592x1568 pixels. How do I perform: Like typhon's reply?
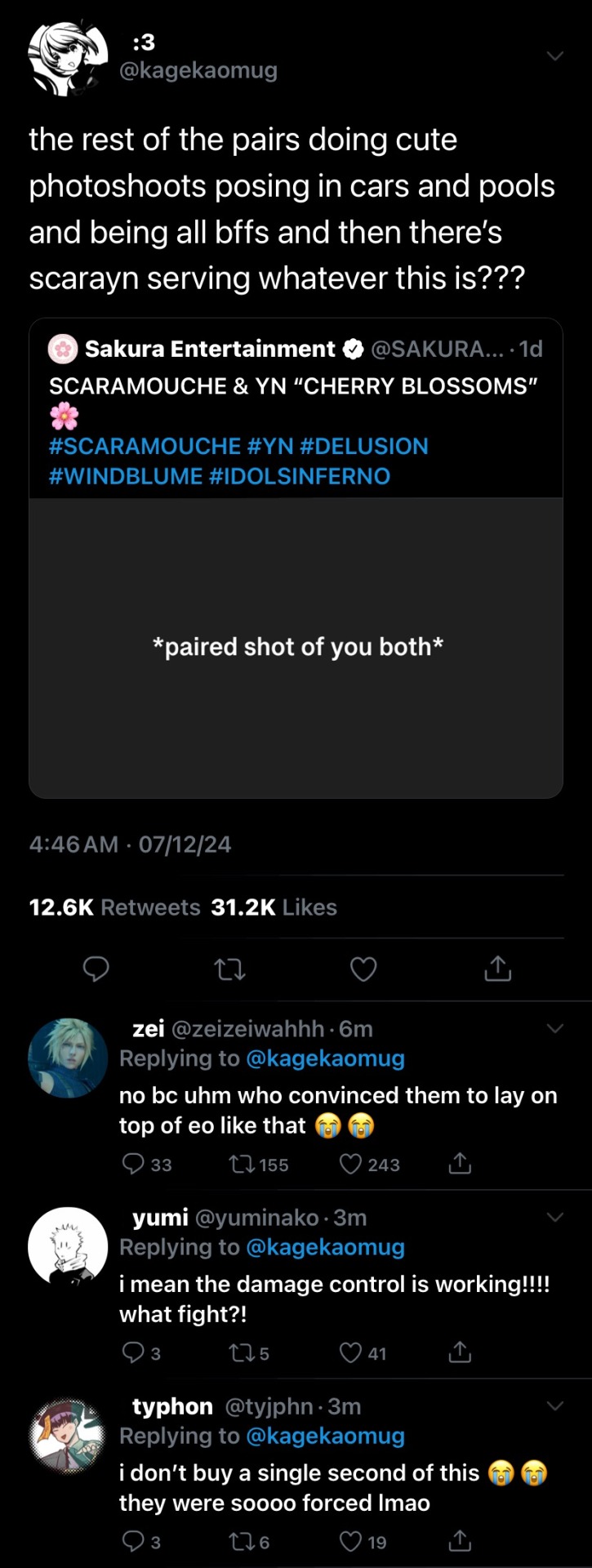coord(350,1541)
